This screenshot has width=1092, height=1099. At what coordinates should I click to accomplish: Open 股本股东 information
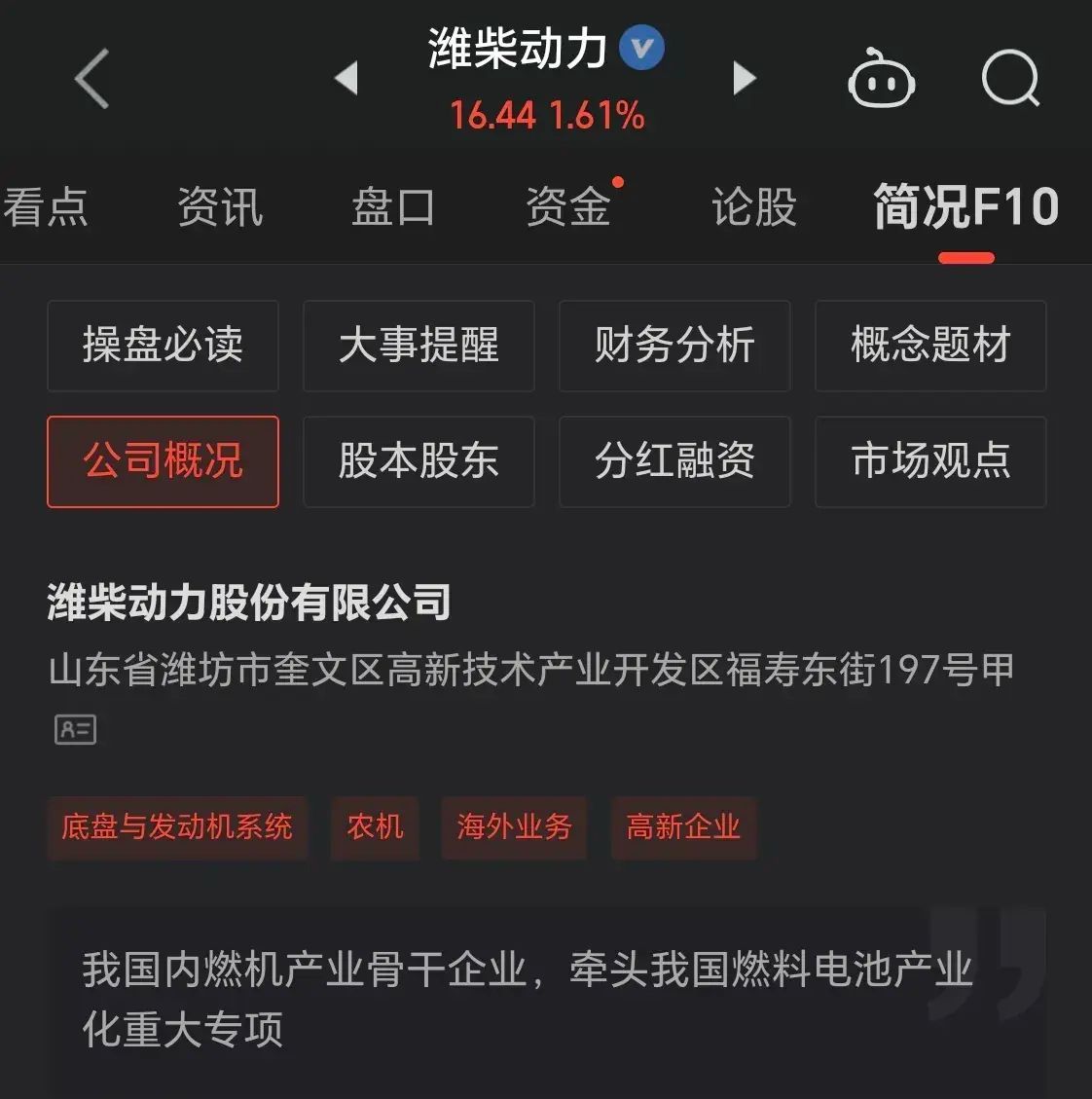419,461
